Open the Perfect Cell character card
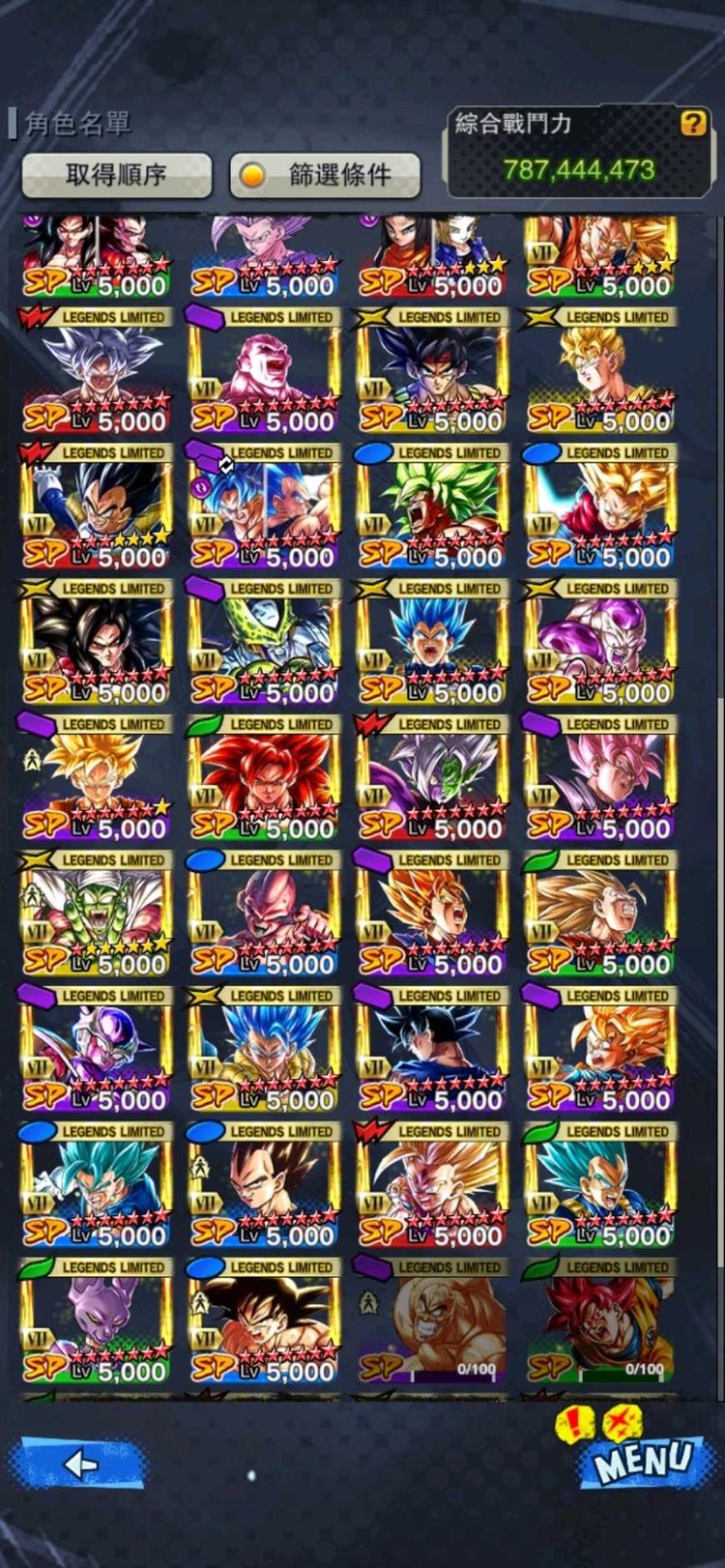Screen dimensions: 725x1568 pyautogui.click(x=264, y=643)
